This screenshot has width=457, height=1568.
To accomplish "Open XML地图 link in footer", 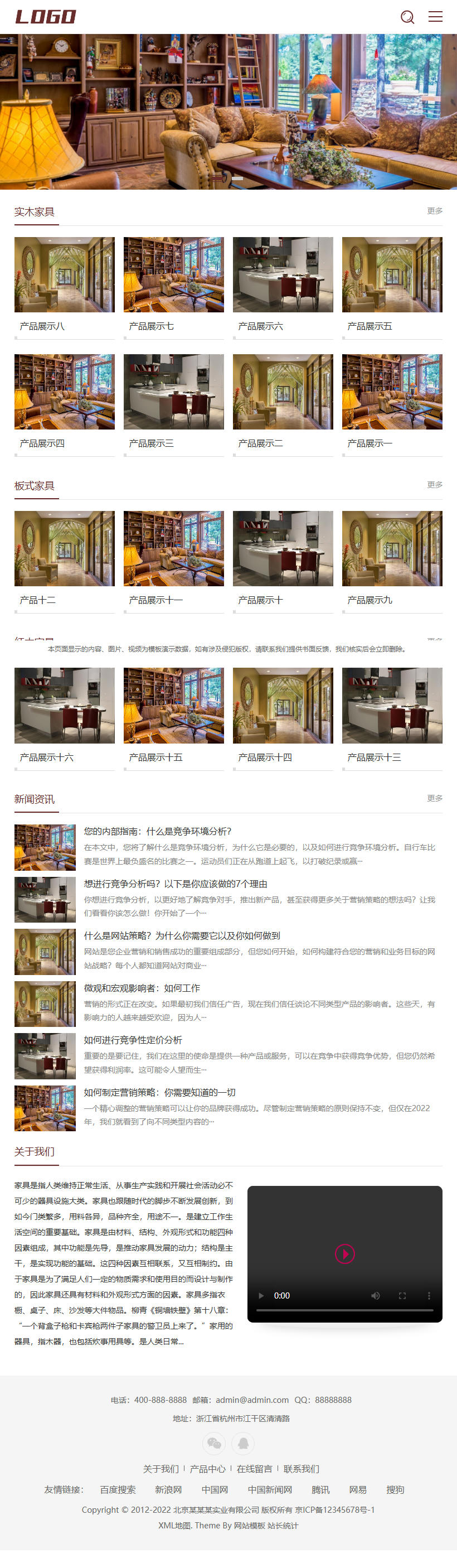I will 174,1526.
